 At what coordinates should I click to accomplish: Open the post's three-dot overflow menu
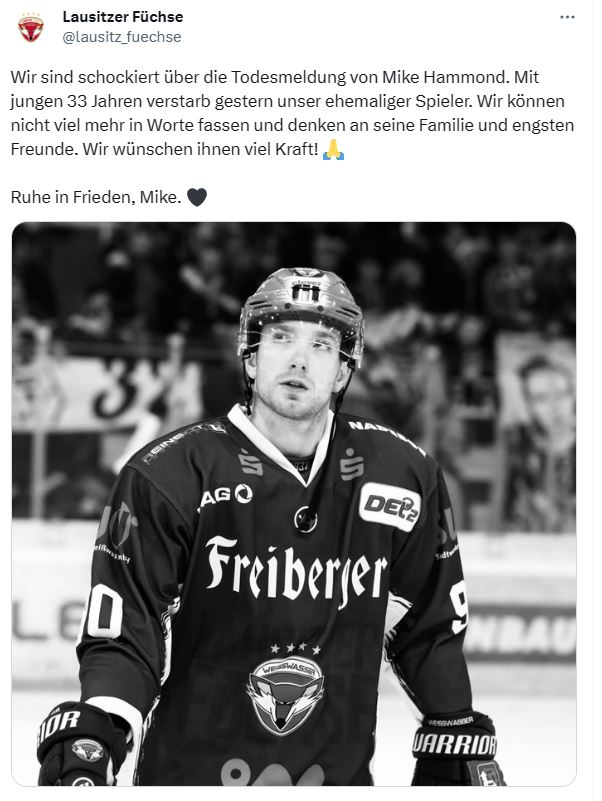click(567, 18)
